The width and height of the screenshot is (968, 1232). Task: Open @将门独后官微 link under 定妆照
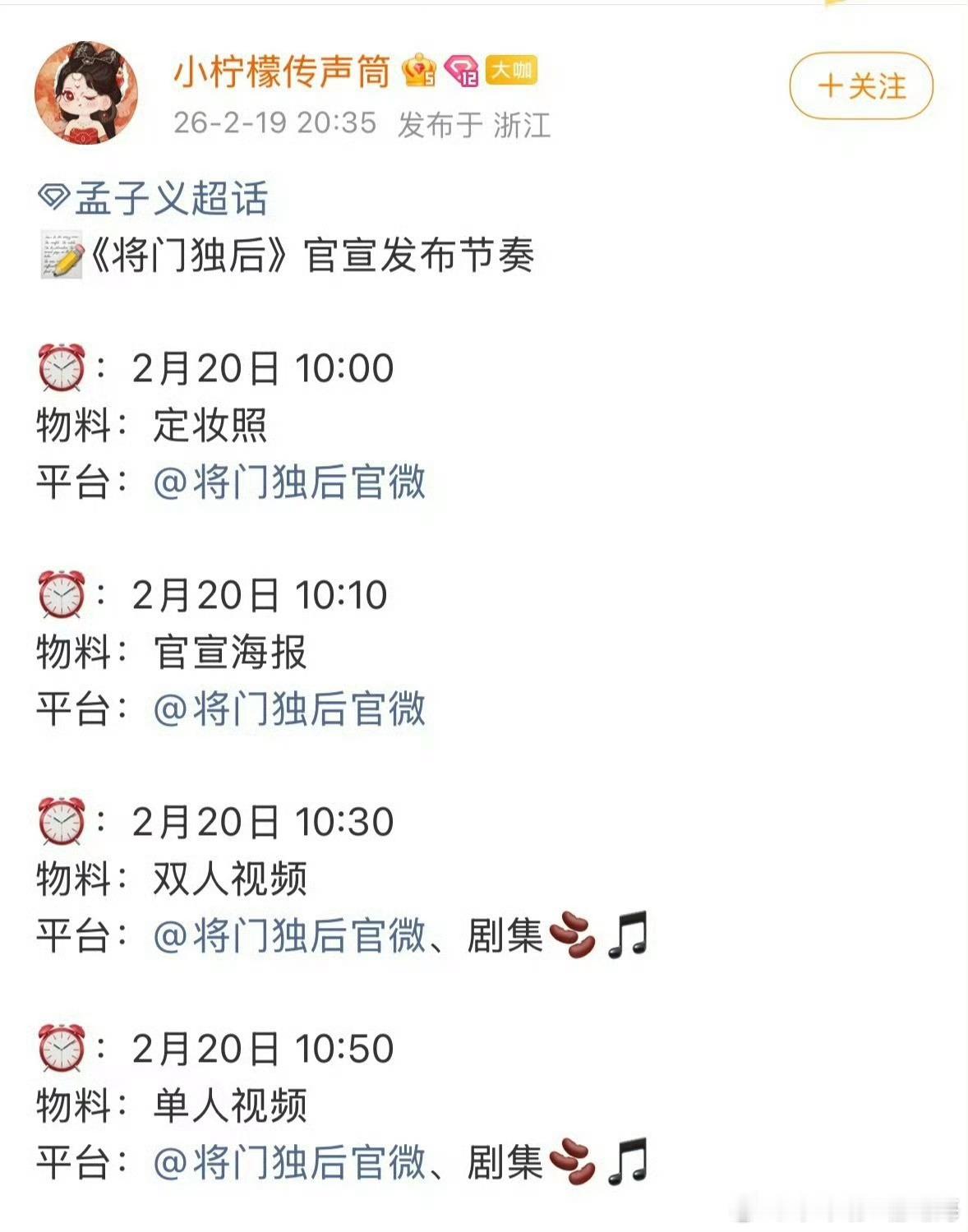pyautogui.click(x=292, y=483)
